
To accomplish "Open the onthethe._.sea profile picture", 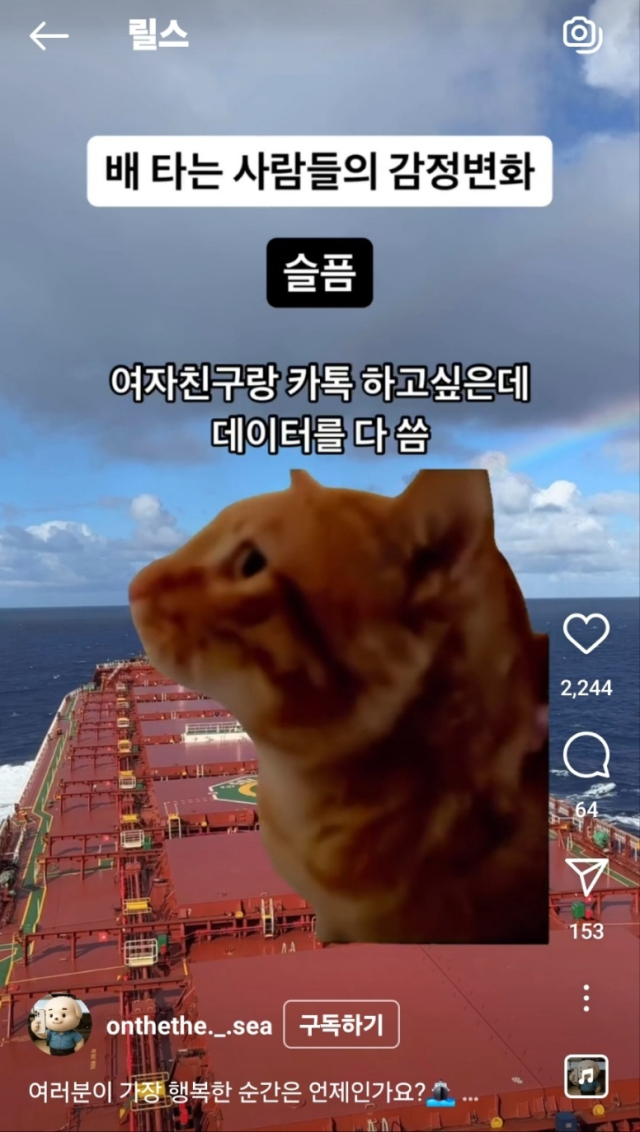I will 60,1025.
